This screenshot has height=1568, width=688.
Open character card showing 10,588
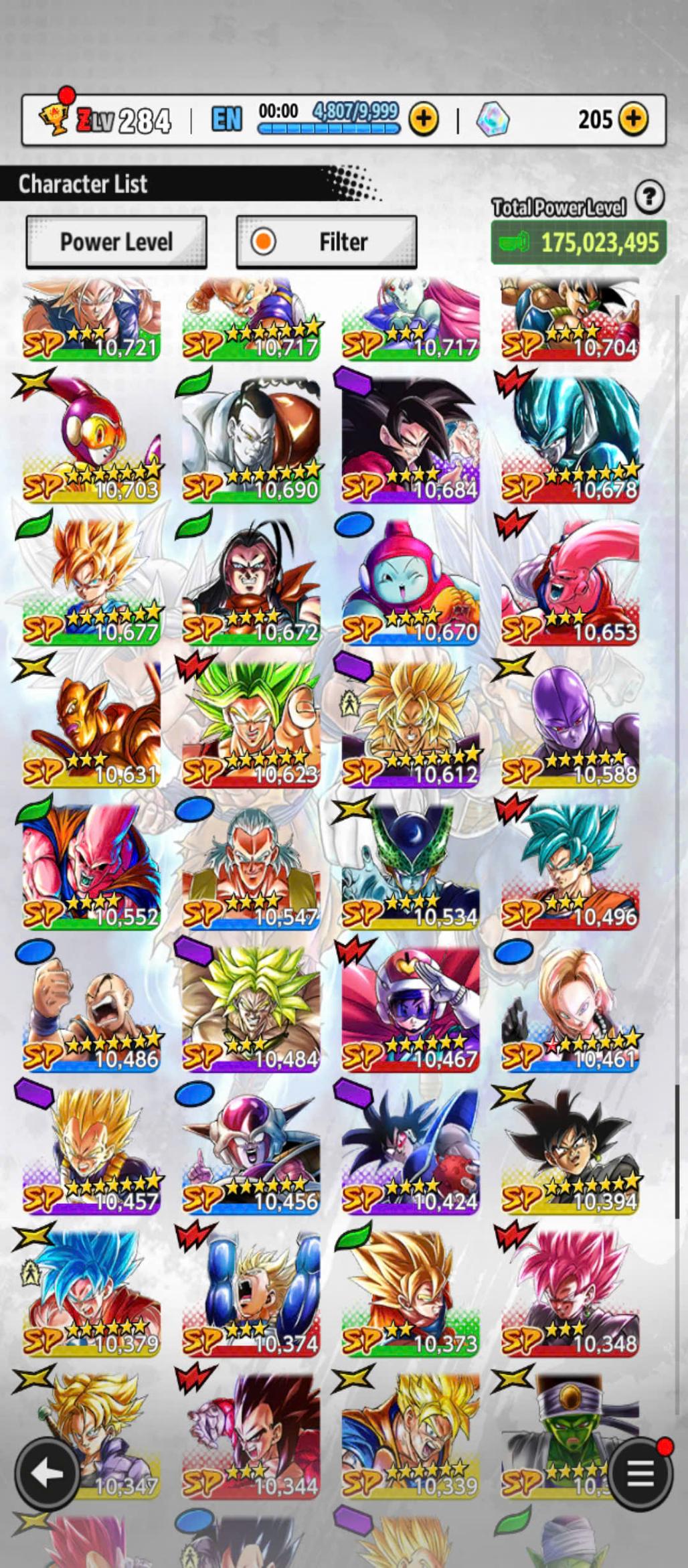(570, 724)
